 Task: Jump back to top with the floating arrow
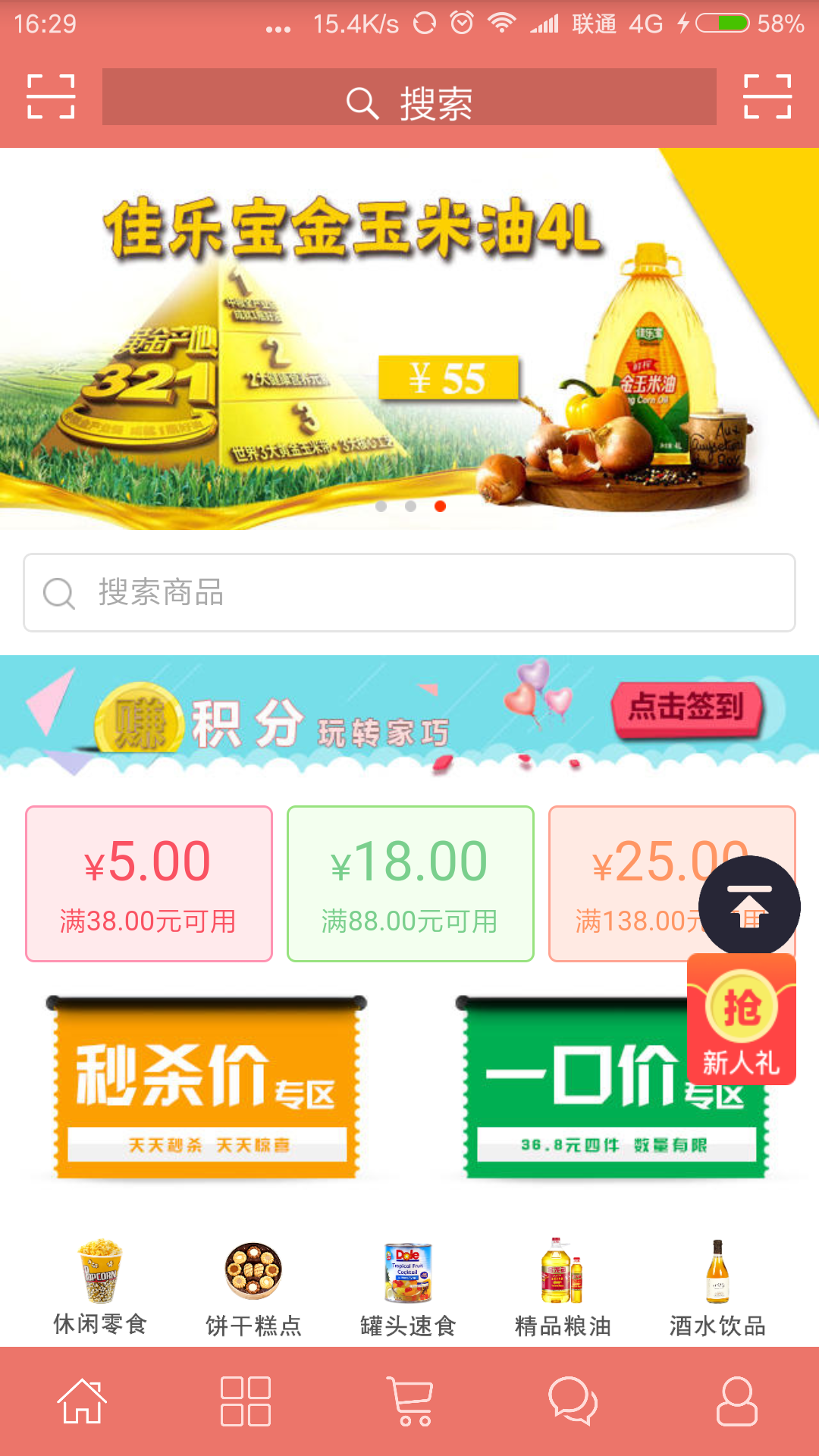click(x=749, y=906)
